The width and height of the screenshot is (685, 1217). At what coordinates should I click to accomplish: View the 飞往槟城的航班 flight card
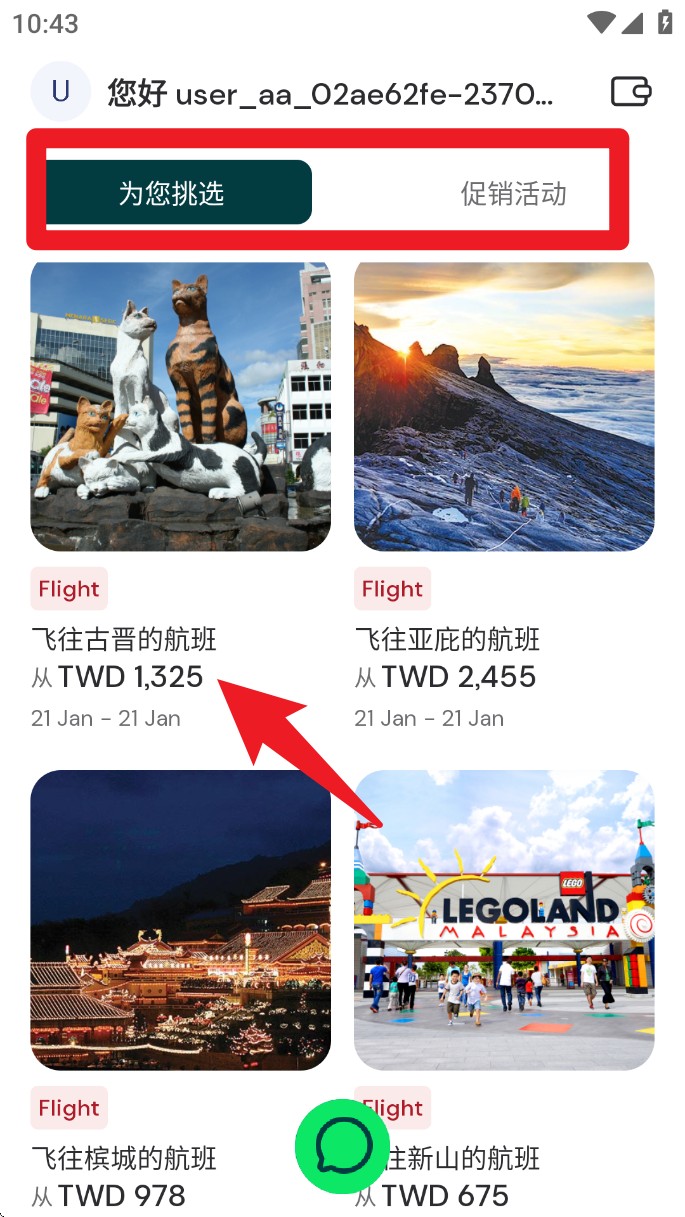click(x=180, y=920)
